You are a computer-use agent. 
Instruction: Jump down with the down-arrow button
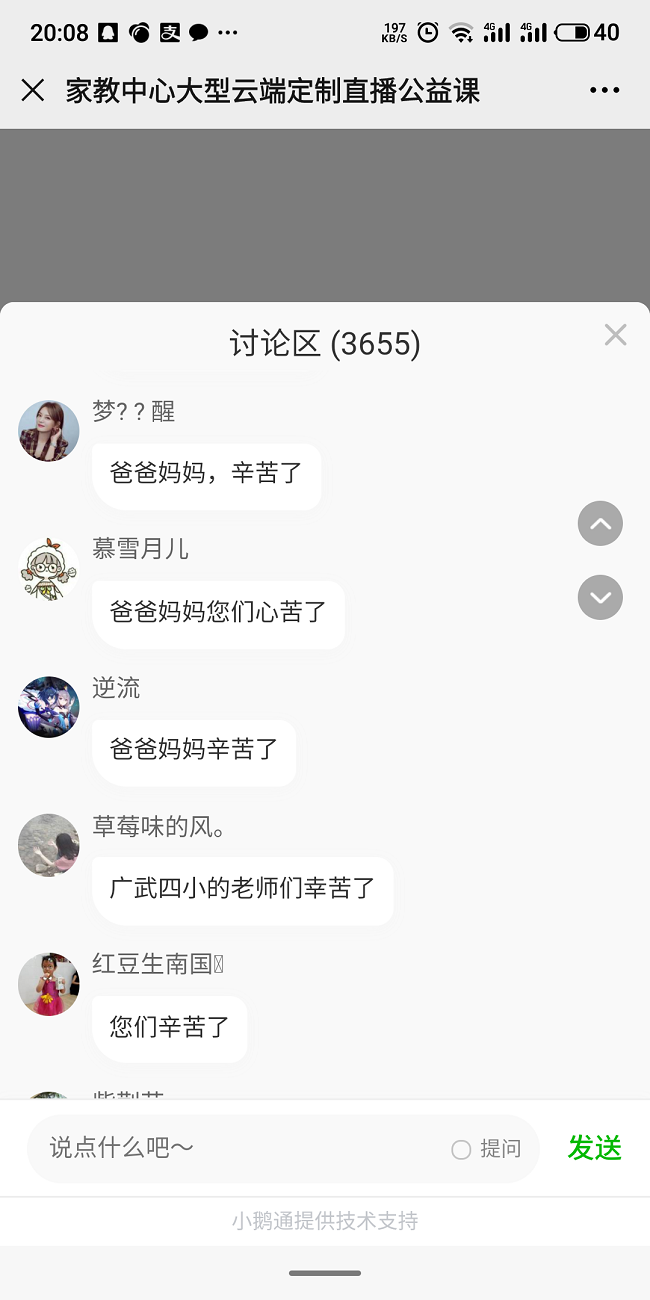click(x=600, y=598)
